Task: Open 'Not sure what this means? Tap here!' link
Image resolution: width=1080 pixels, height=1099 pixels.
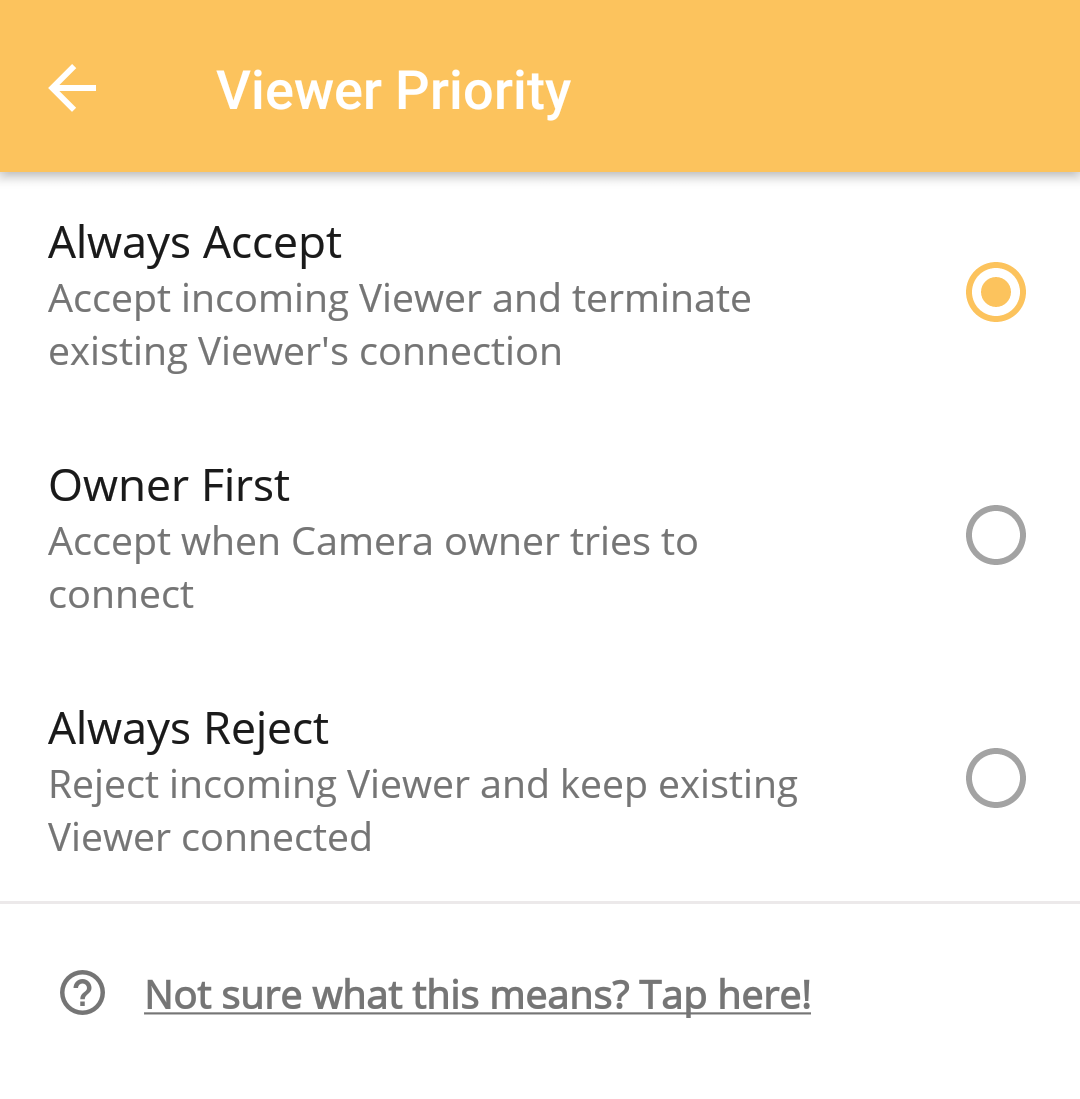Action: pos(477,994)
